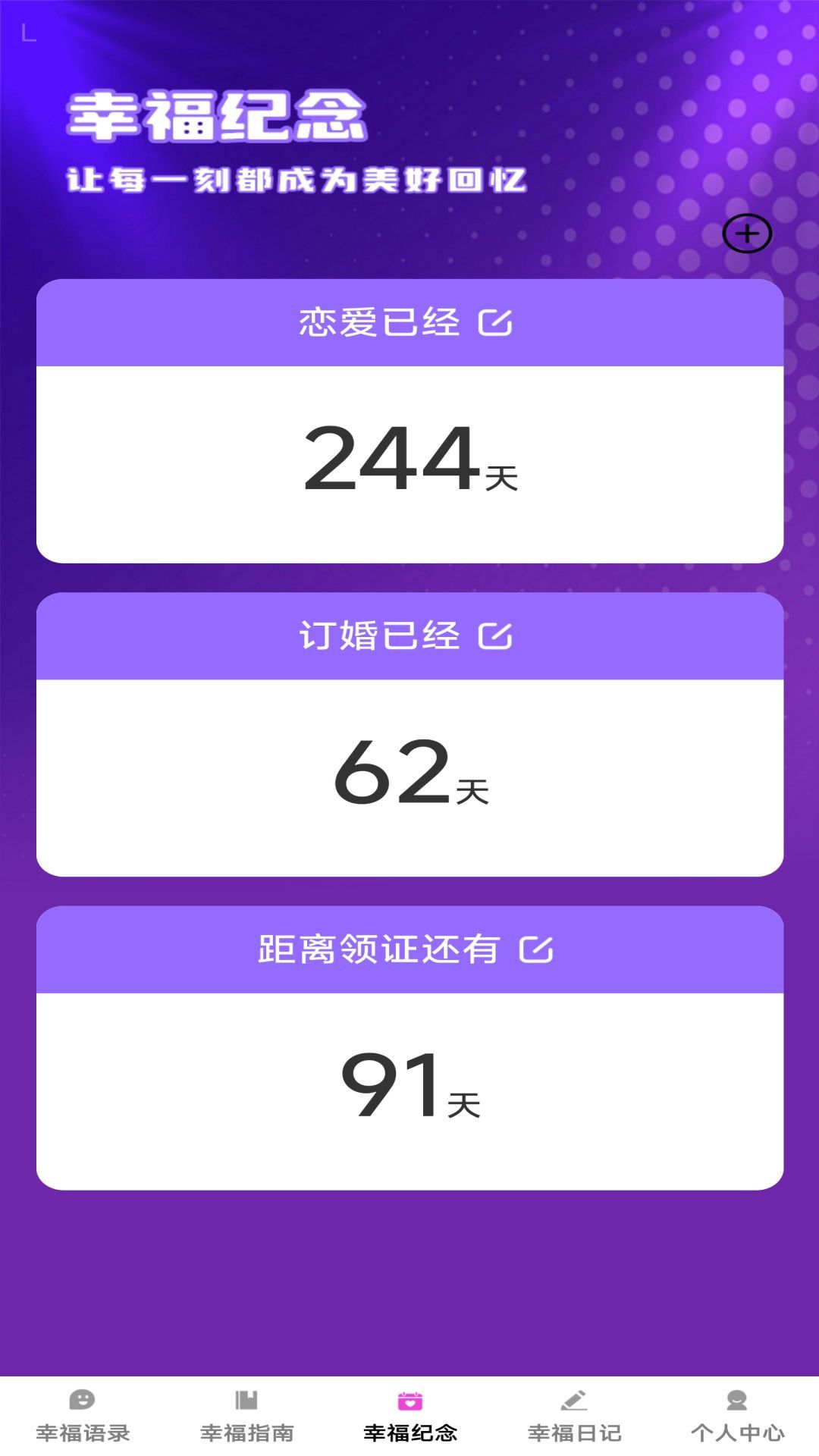The image size is (819, 1456).
Task: Edit the 恋爱已经 title
Action: coord(495,322)
